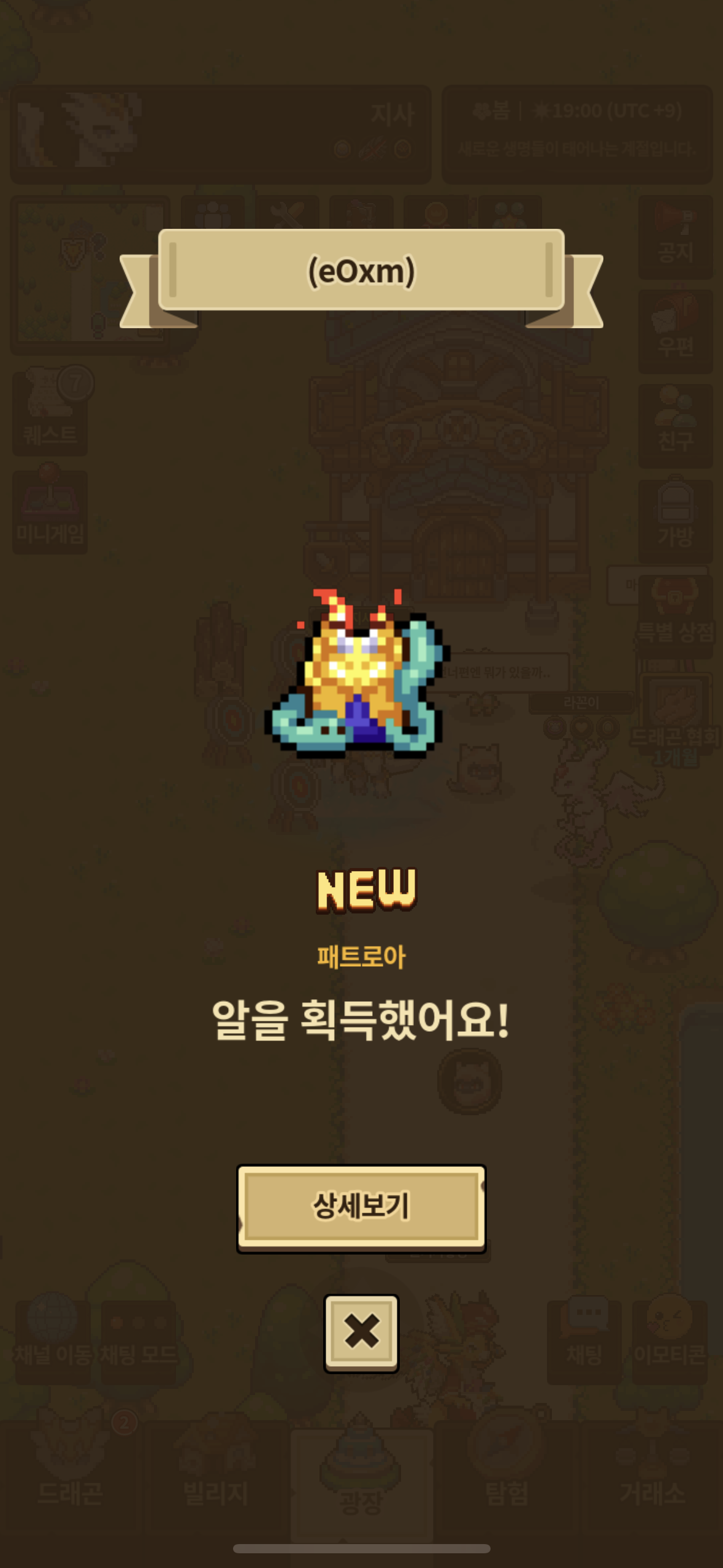Tap the 상세보기 details button
The width and height of the screenshot is (723, 1568).
click(x=361, y=1207)
